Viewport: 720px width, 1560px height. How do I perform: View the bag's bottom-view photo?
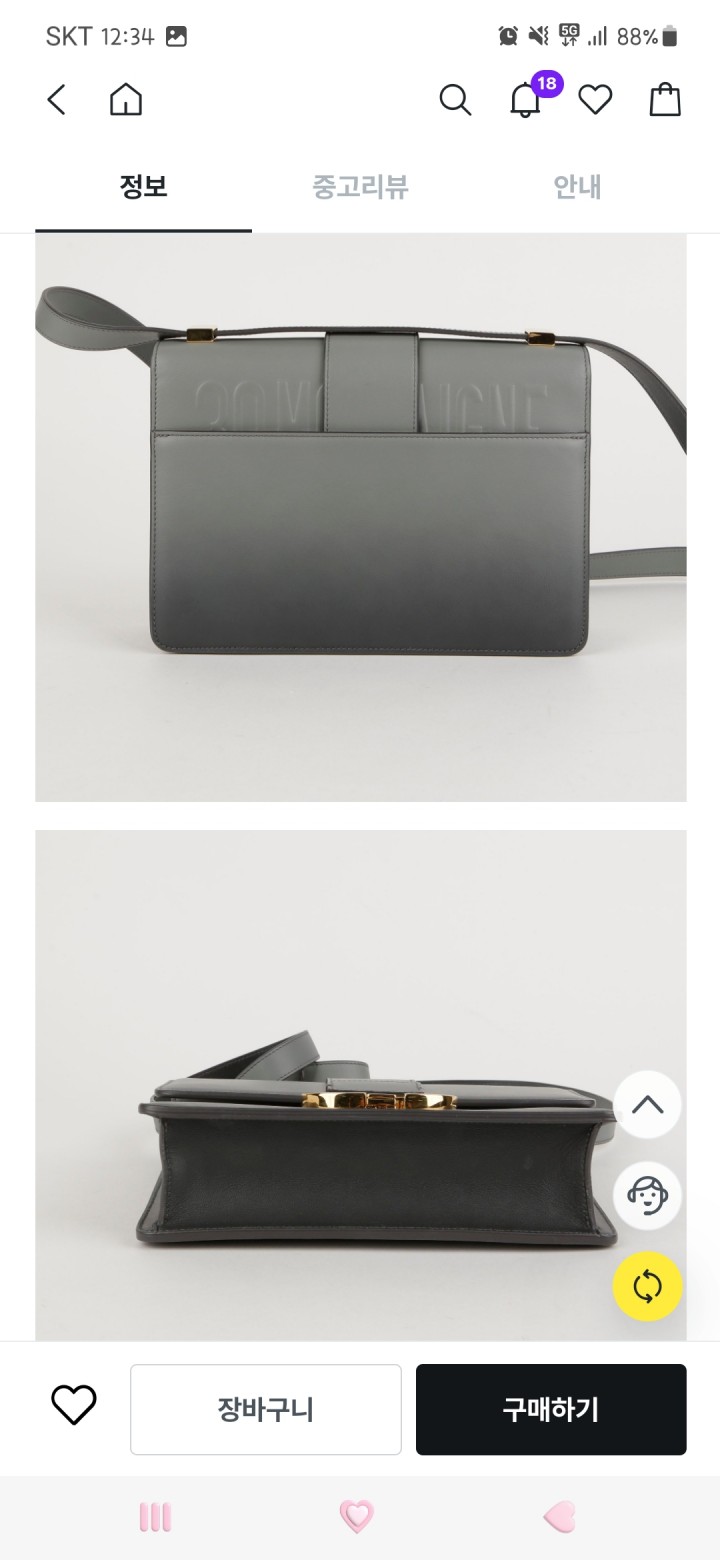360,1085
